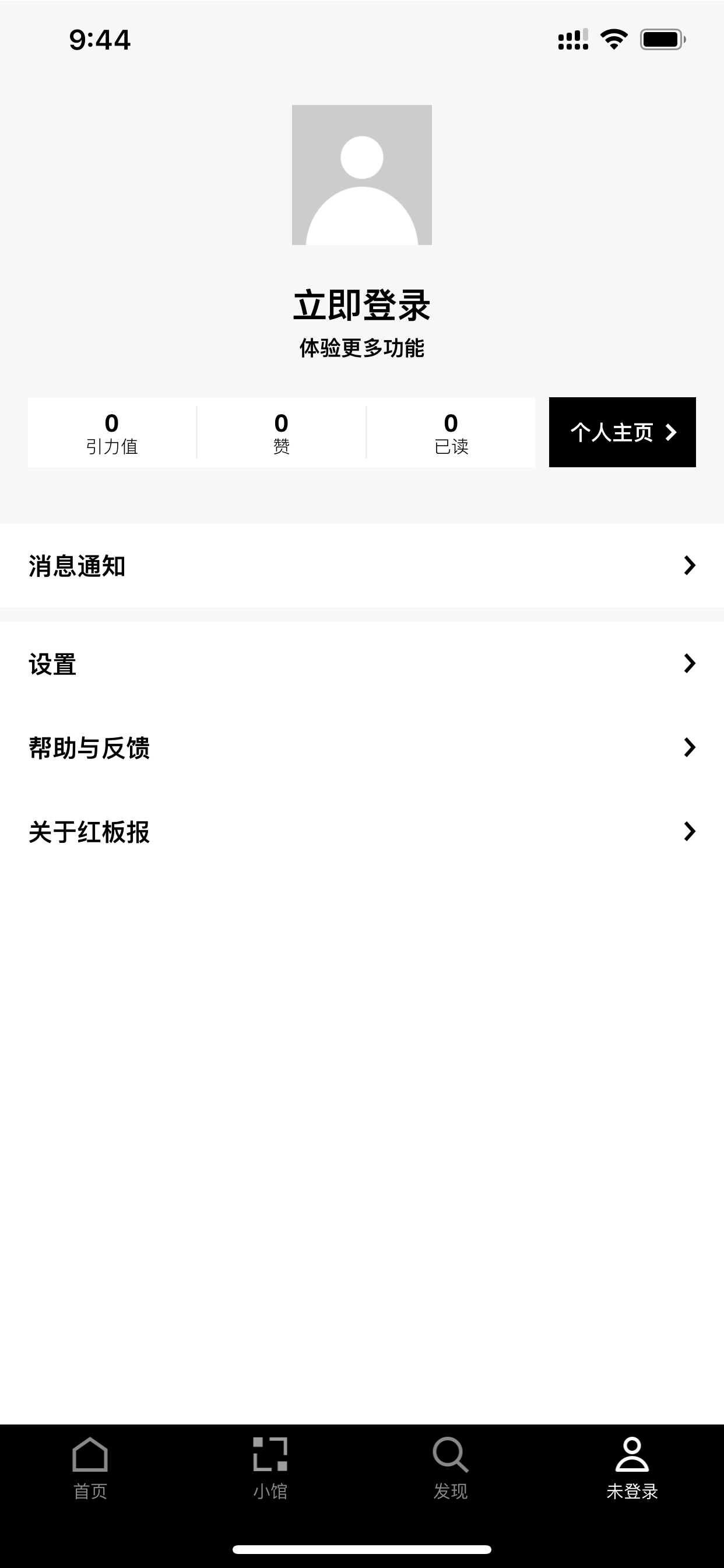
Task: Tap 立即登录 to log in
Action: click(x=362, y=306)
